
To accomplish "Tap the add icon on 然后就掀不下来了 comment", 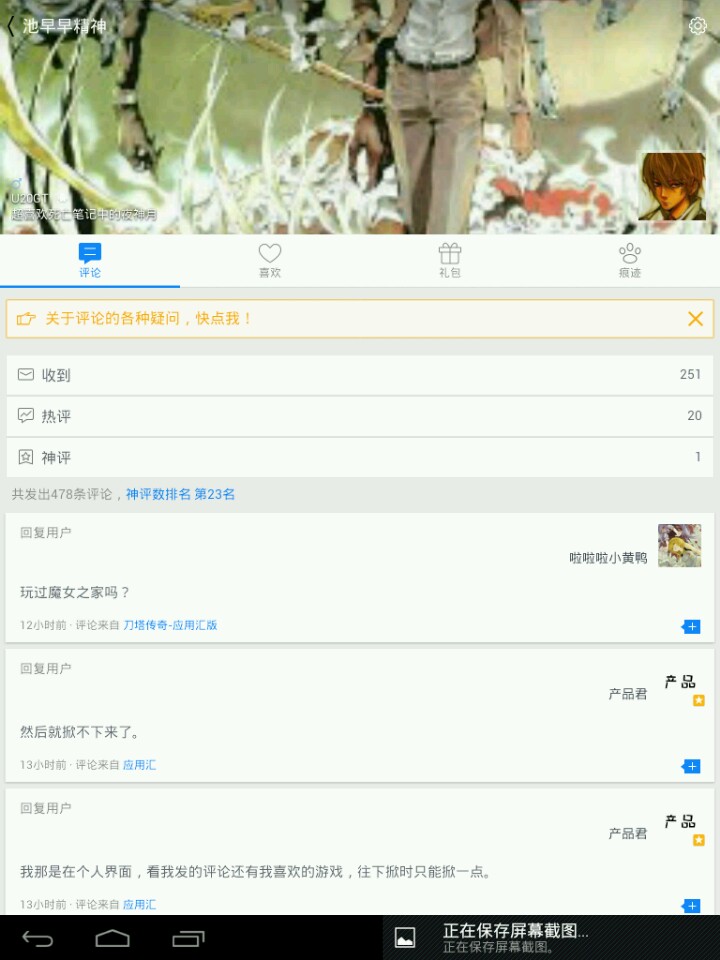I will click(x=691, y=766).
